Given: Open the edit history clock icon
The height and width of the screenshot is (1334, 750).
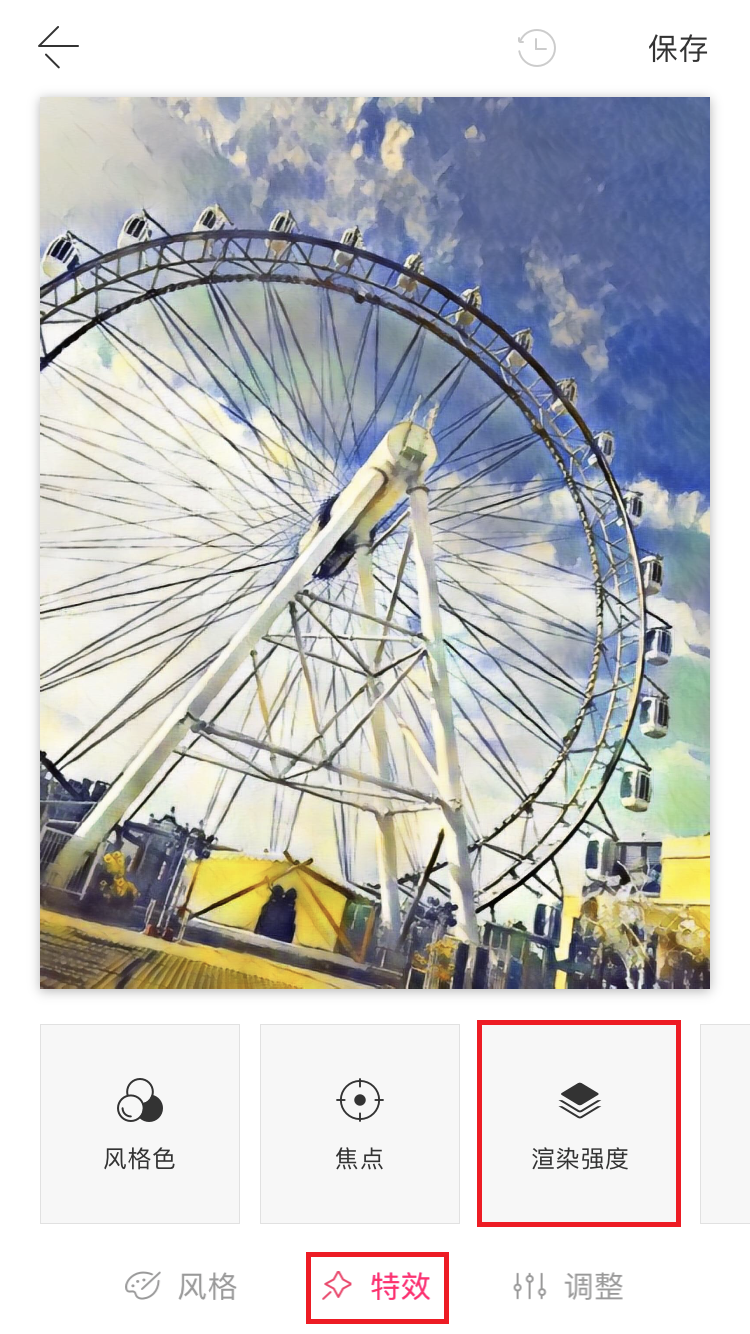Looking at the screenshot, I should coord(536,48).
